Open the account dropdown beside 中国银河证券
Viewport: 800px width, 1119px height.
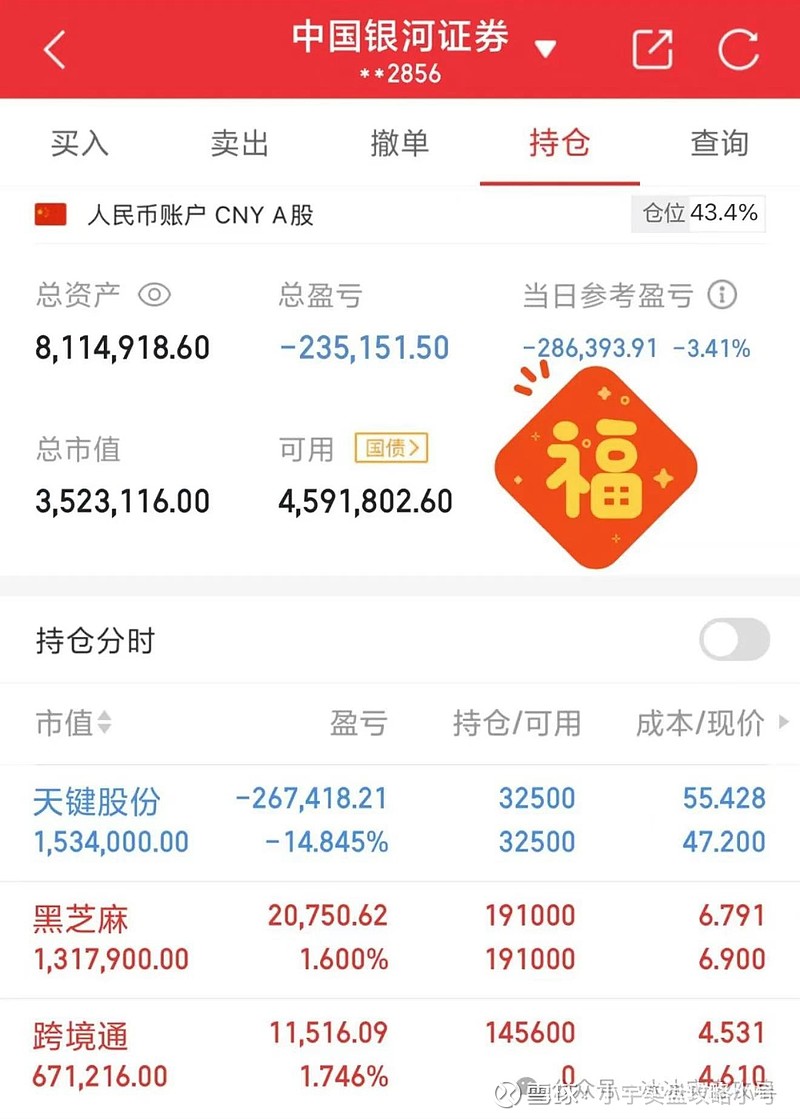(x=546, y=46)
